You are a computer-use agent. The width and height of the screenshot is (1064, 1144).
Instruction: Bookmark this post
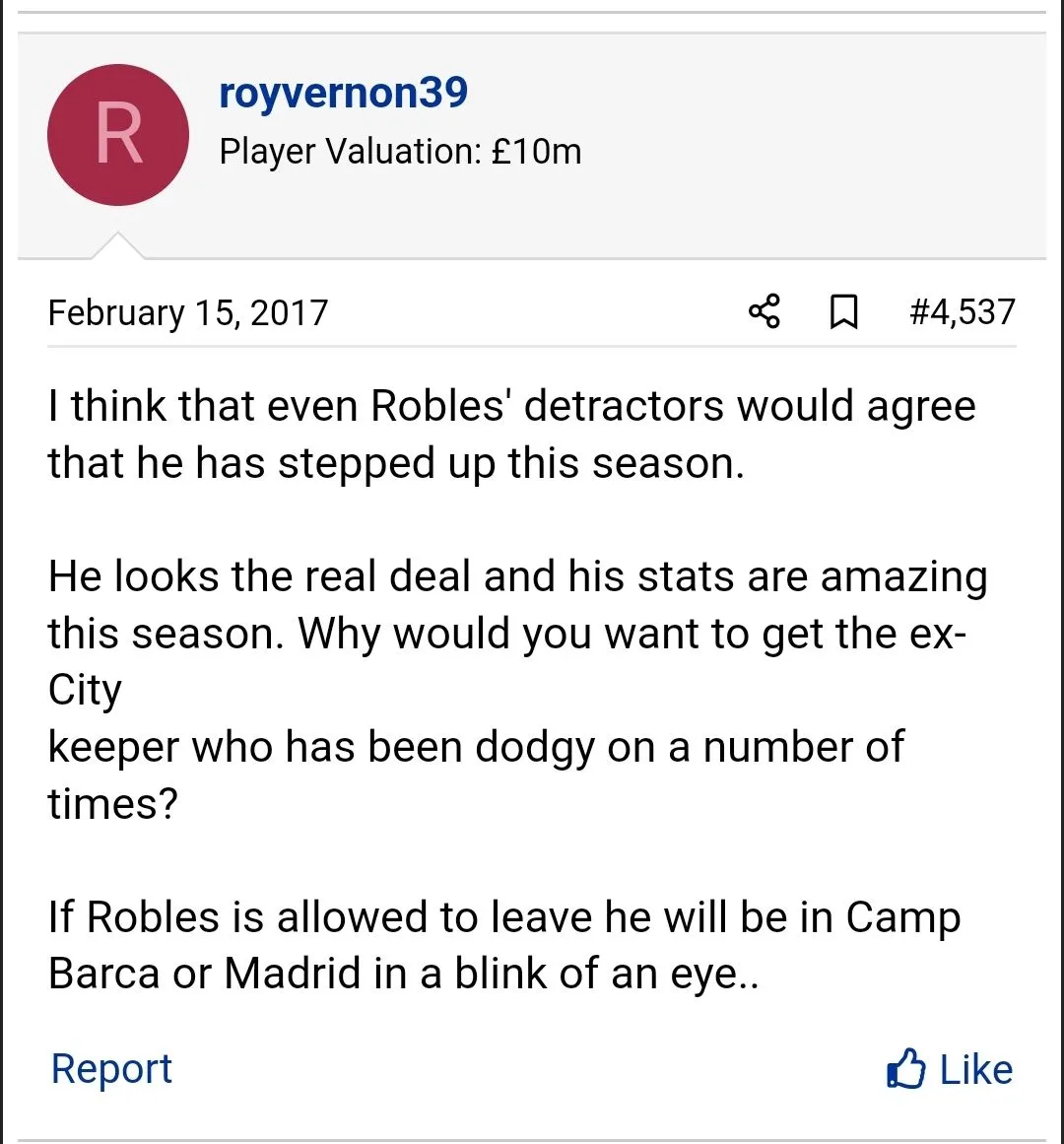point(843,312)
